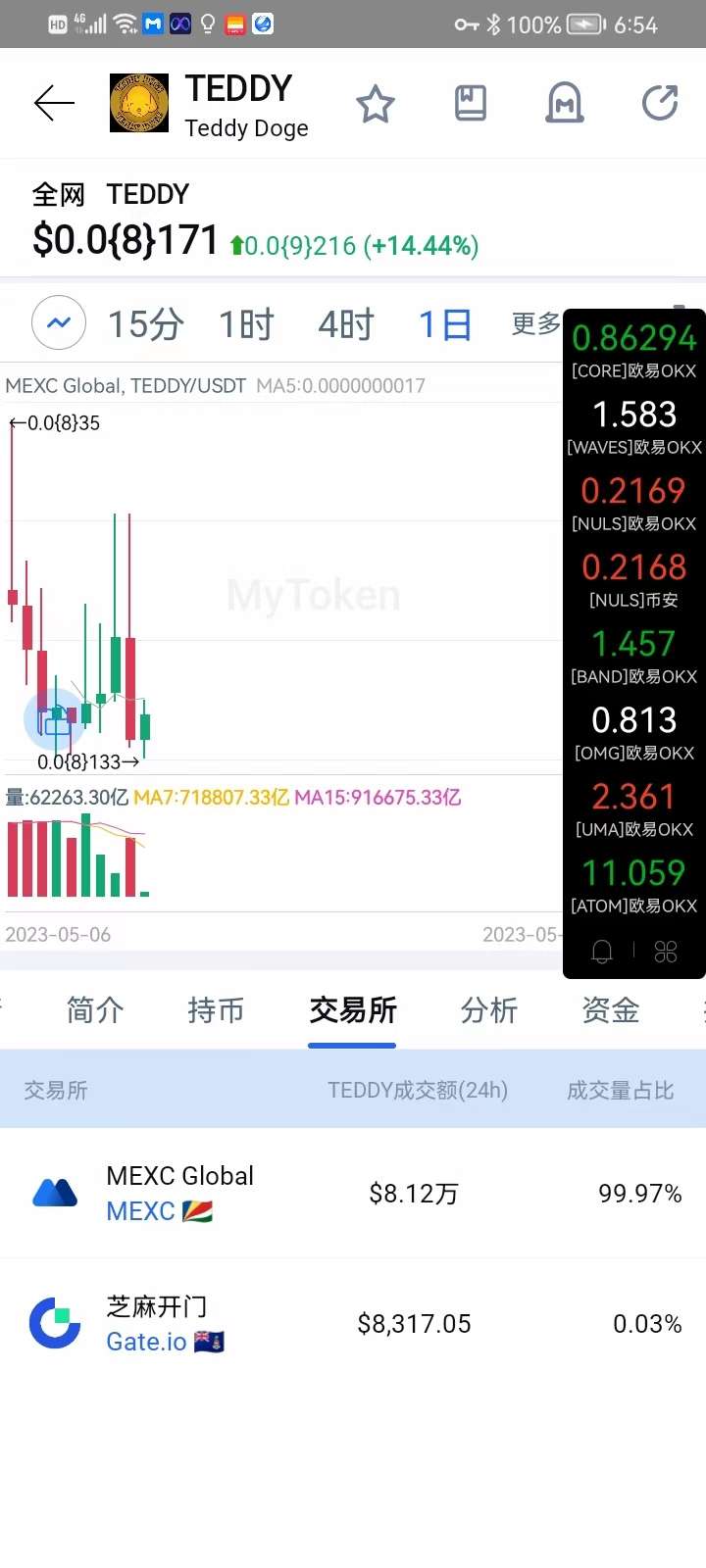Switch to the 分析 tab
The image size is (706, 1568).
[489, 1010]
